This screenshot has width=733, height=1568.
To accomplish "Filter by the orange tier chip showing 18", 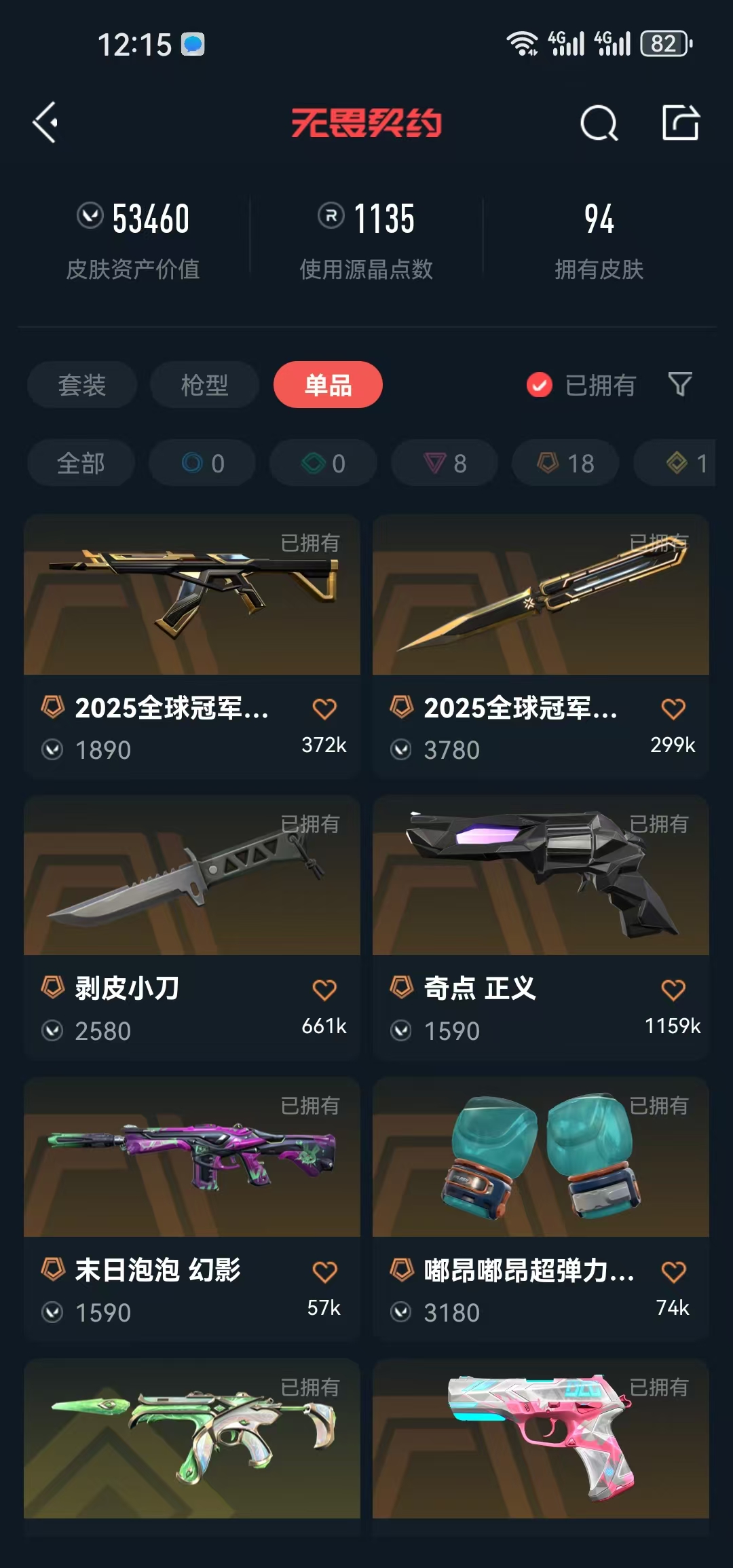I will [x=565, y=464].
